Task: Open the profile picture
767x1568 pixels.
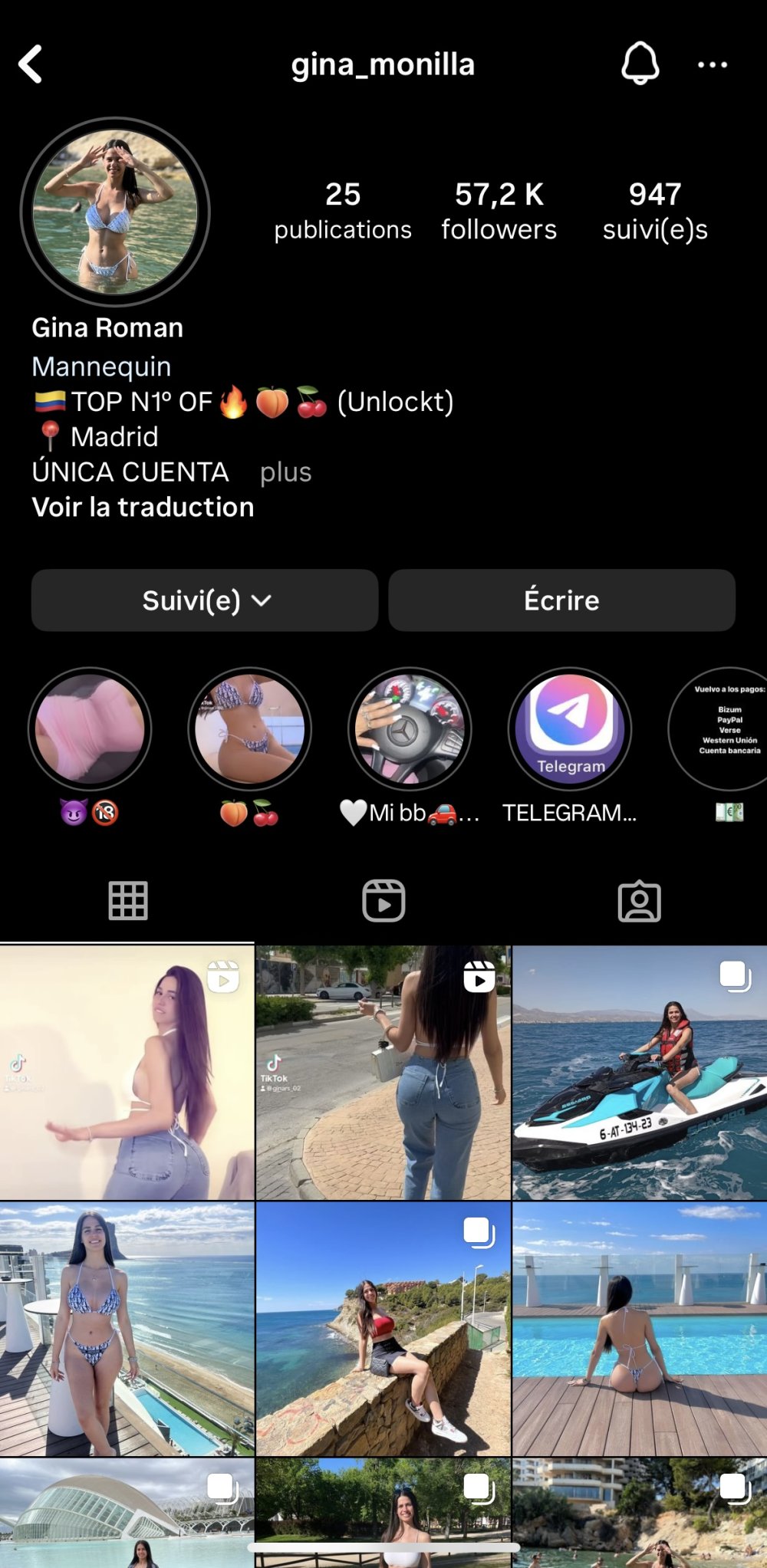Action: pos(115,212)
